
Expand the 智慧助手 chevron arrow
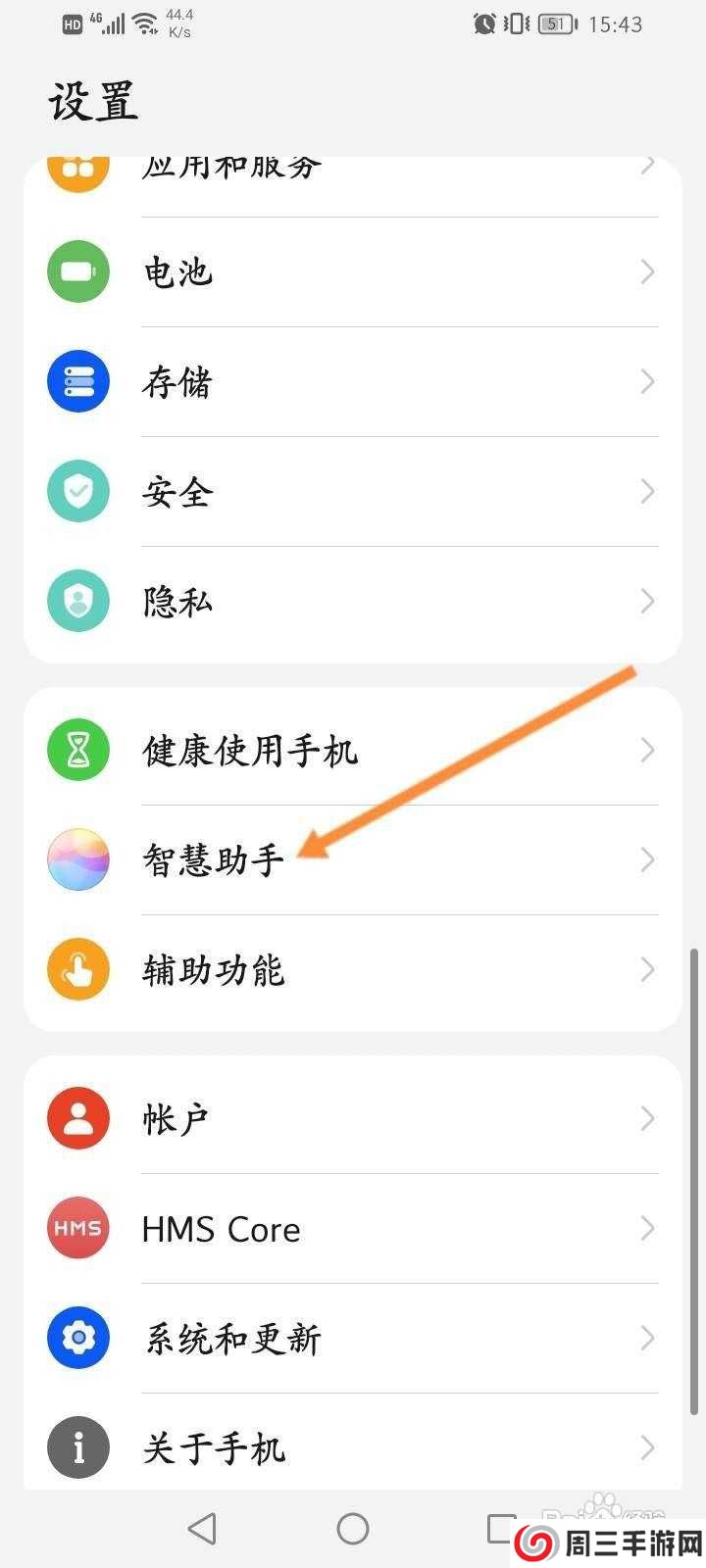[647, 859]
